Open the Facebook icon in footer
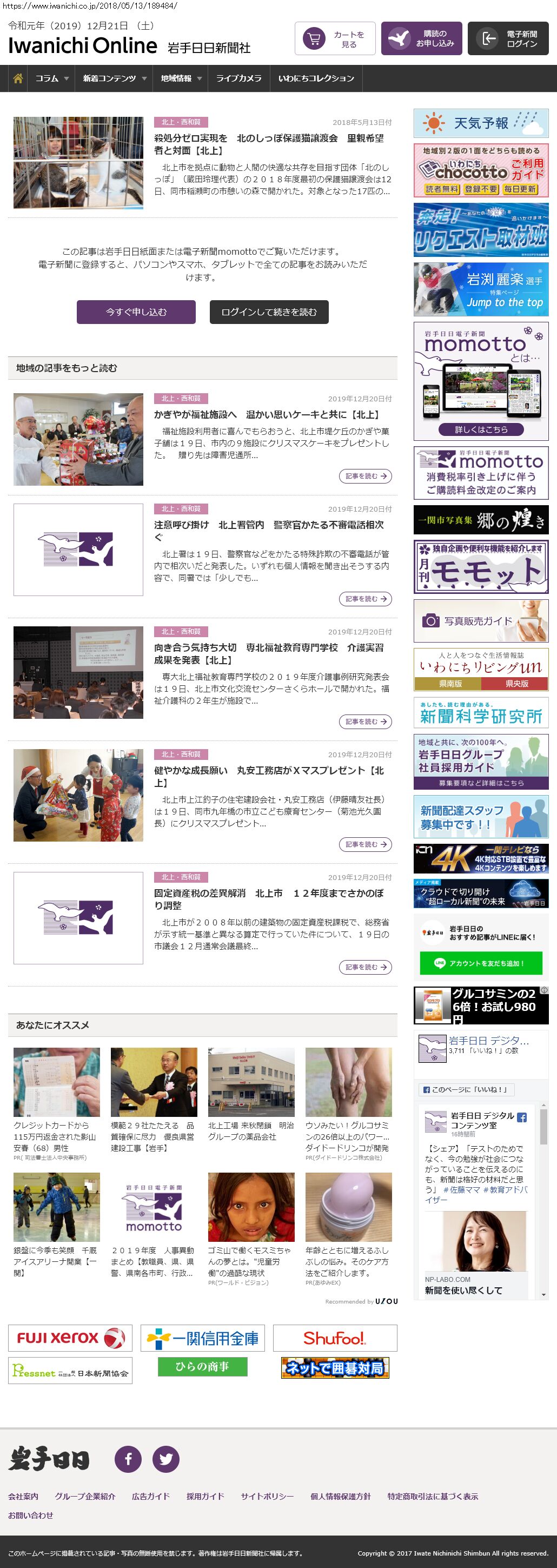Screen dimensions: 557x1568 coord(129,1459)
